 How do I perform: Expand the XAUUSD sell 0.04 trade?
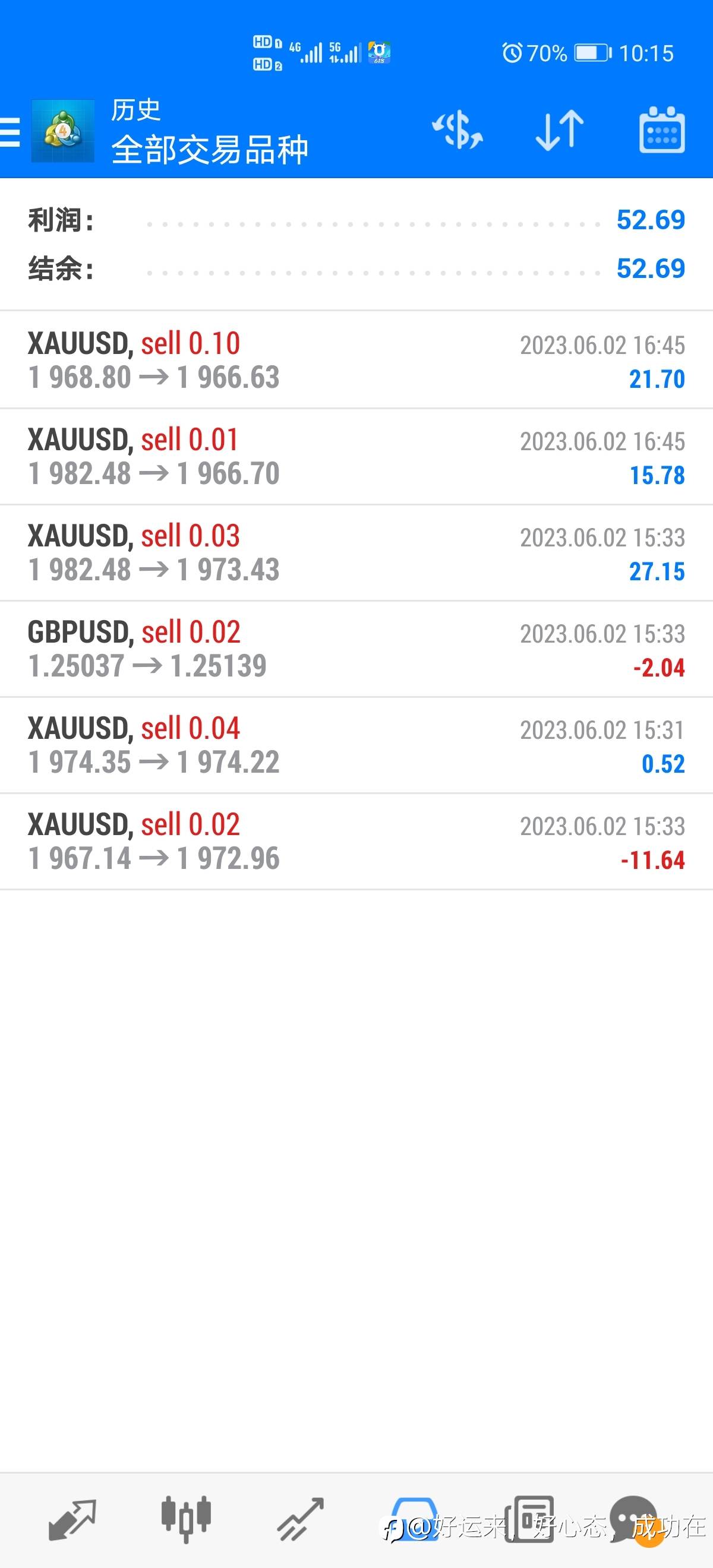tap(356, 745)
